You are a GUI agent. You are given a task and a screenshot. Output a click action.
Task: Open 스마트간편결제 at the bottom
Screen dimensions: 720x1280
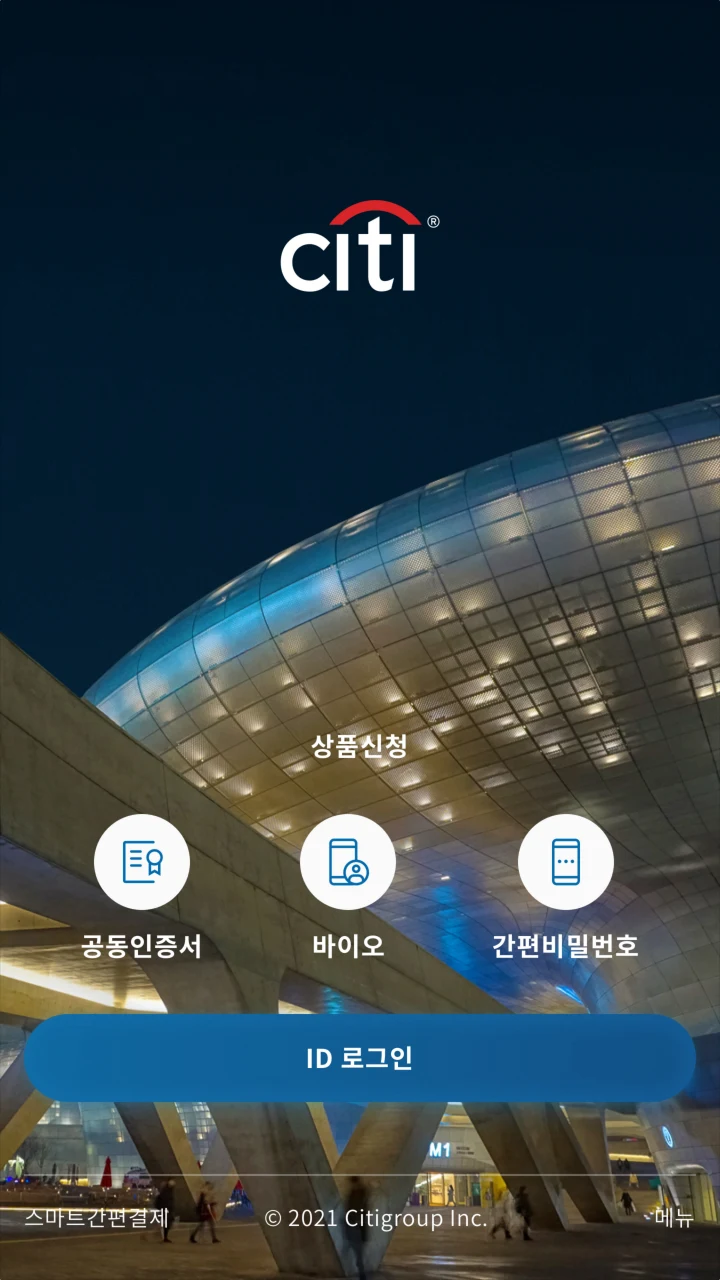point(97,1217)
